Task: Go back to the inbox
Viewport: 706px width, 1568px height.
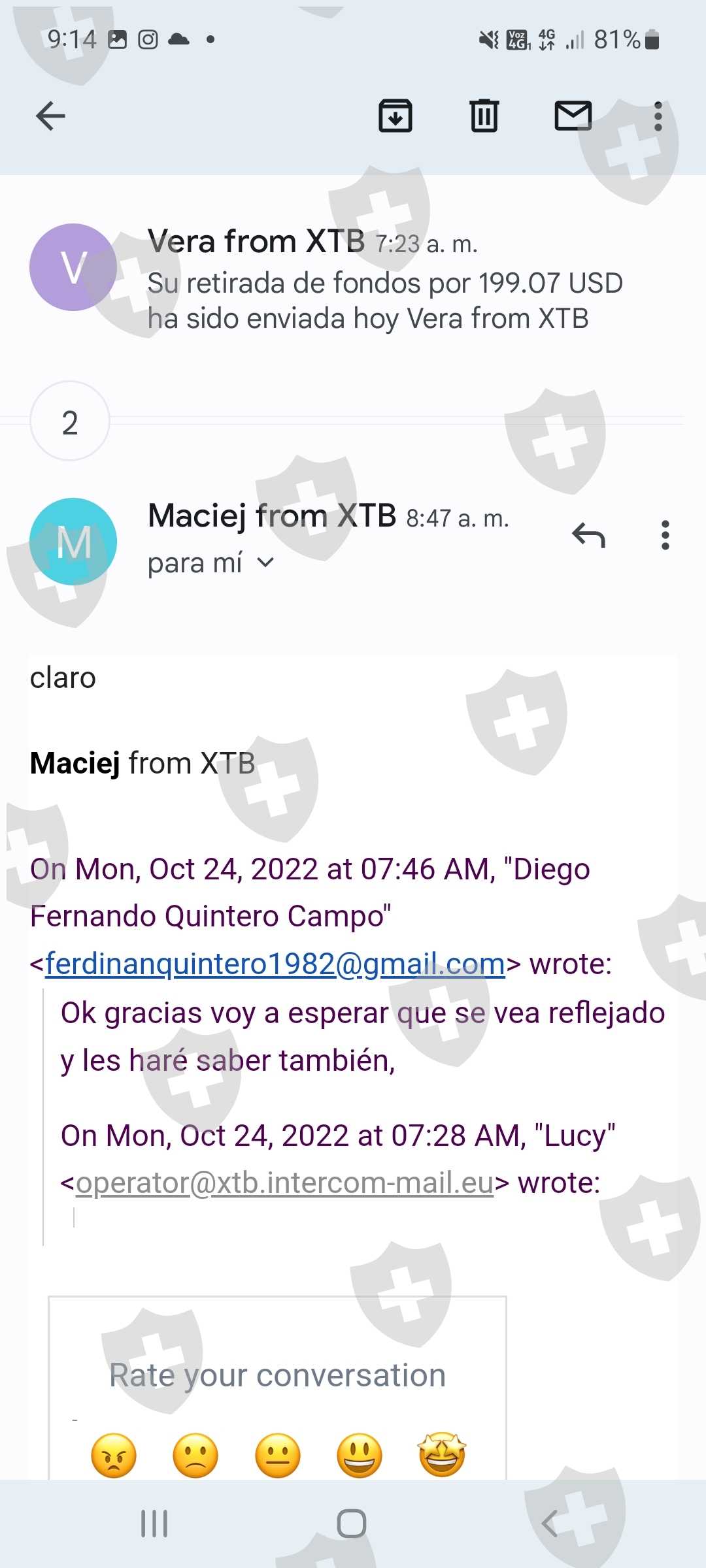Action: click(x=50, y=116)
